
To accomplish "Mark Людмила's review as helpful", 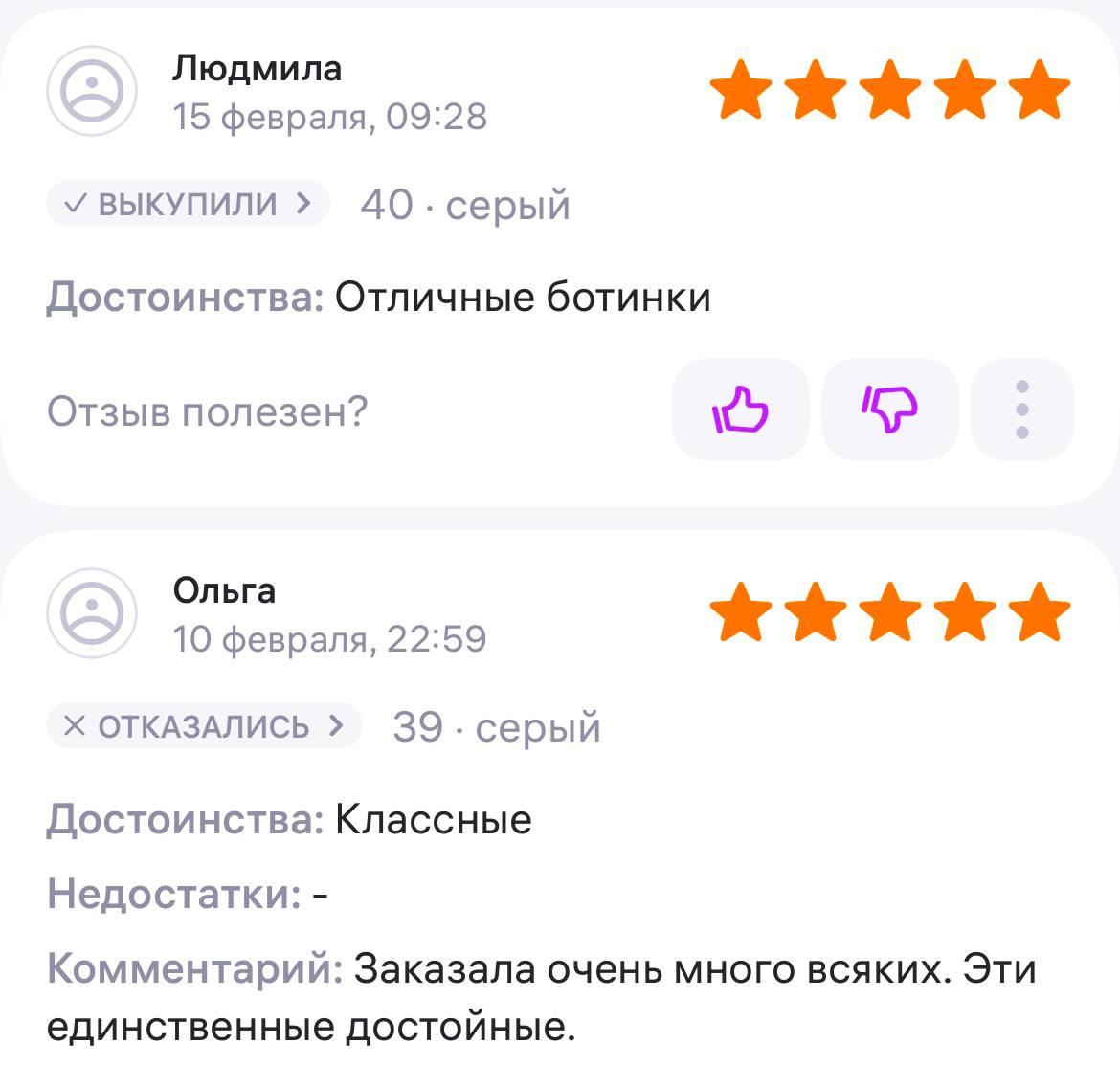I will click(x=740, y=410).
